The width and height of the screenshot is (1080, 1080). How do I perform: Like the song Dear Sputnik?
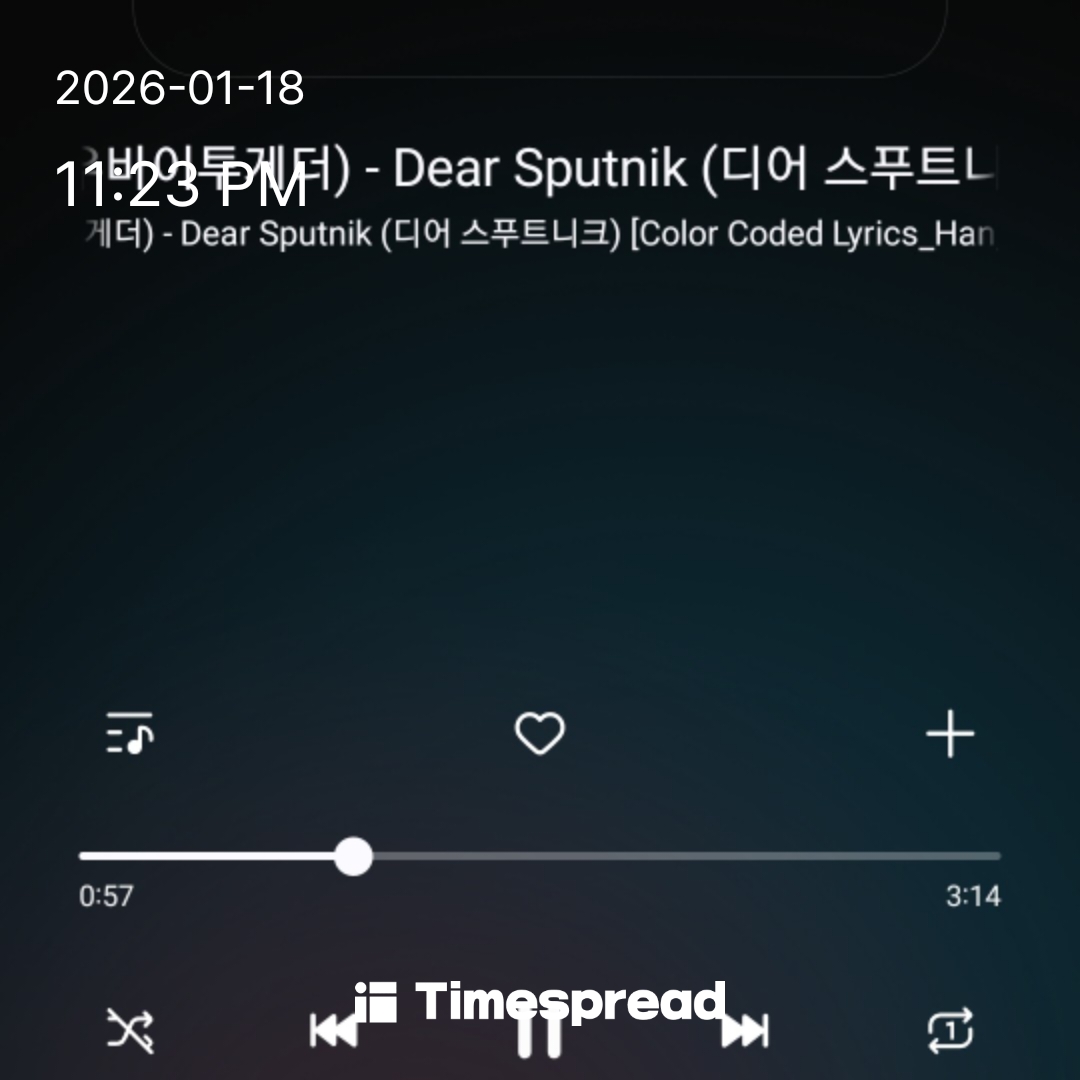click(x=540, y=735)
